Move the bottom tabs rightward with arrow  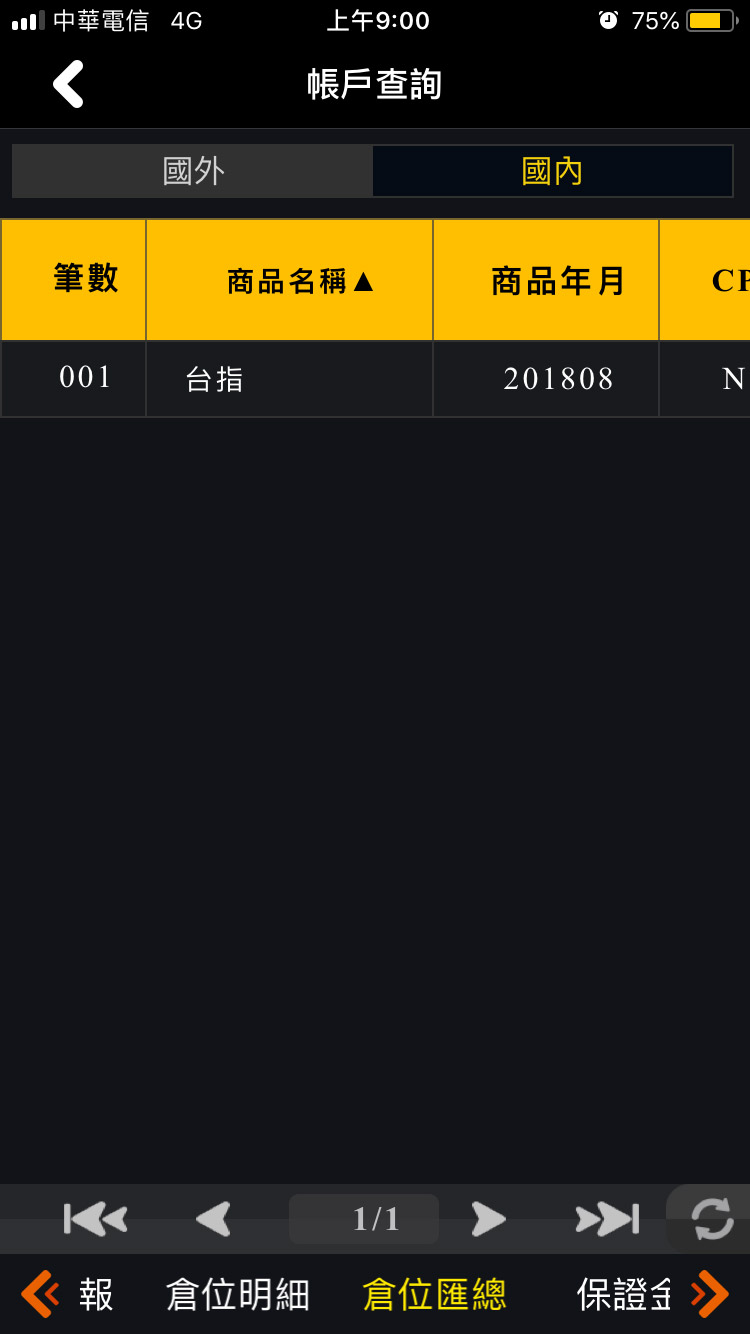710,1294
